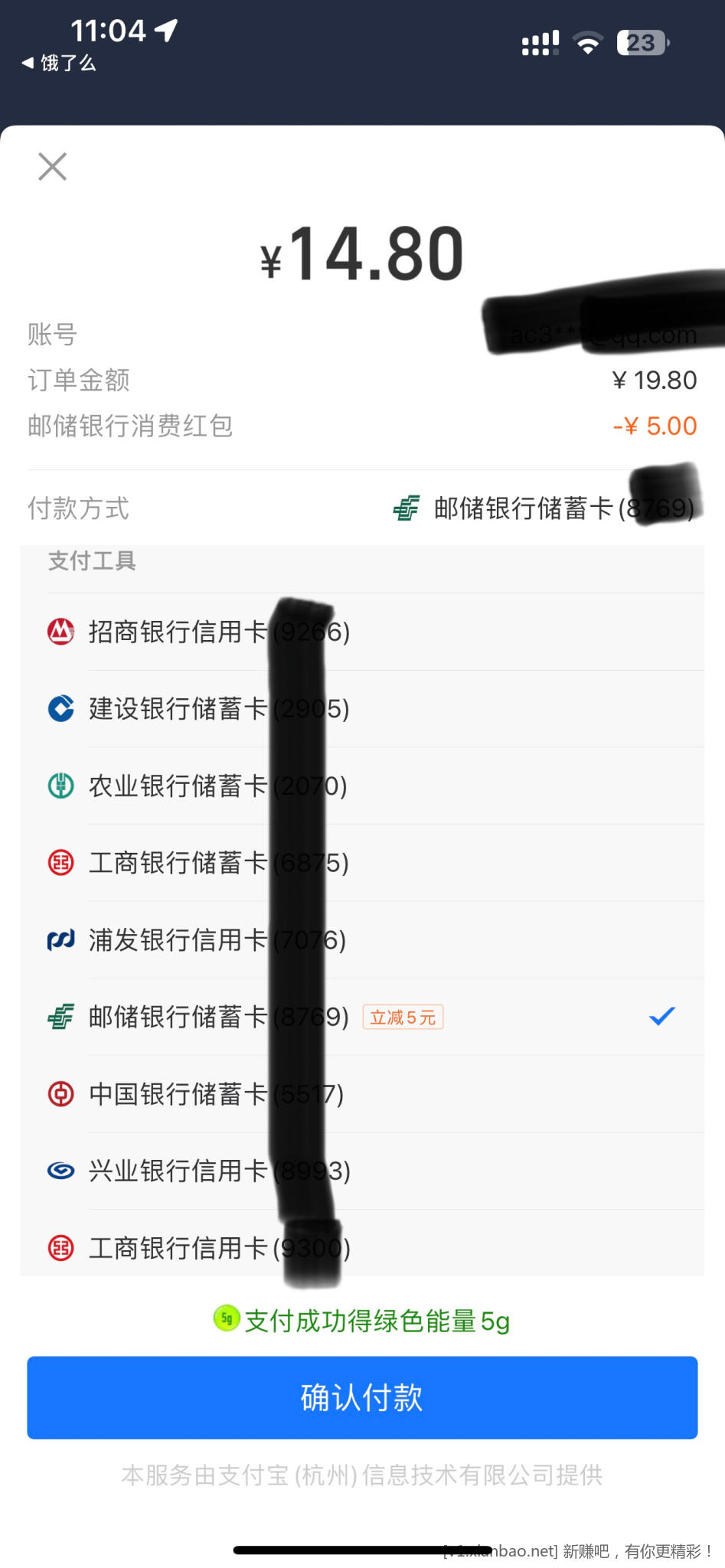725x1568 pixels.
Task: Tap the 邮储银行储蓄卡 row with 立减5元
Action: coord(362,1018)
